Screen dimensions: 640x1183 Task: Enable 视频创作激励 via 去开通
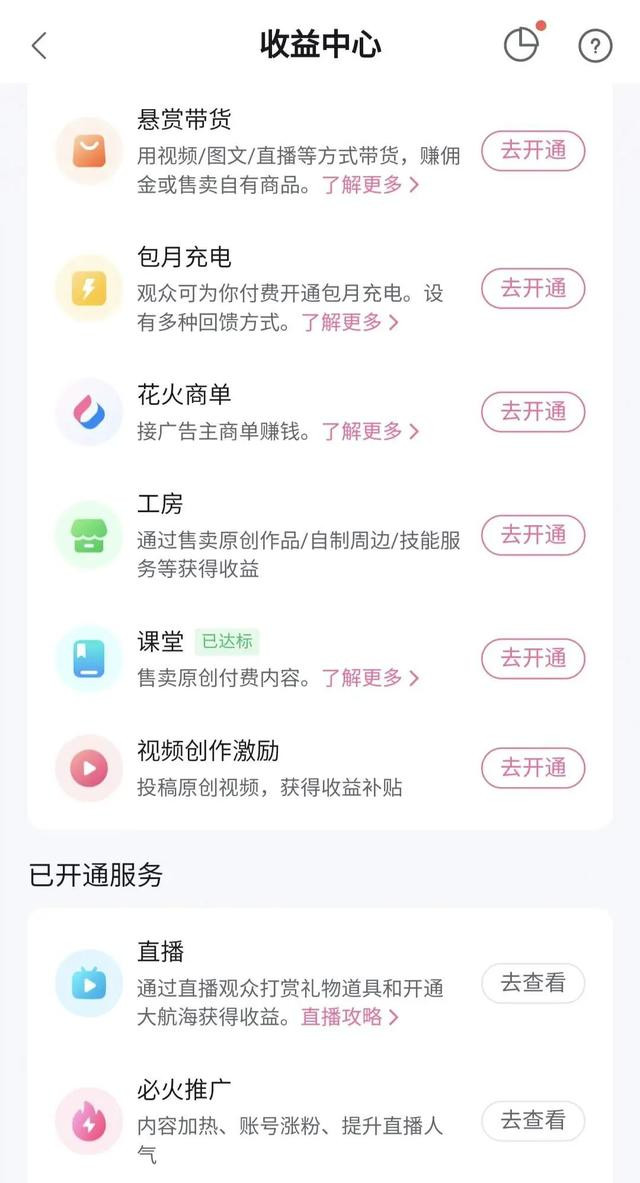pyautogui.click(x=533, y=768)
